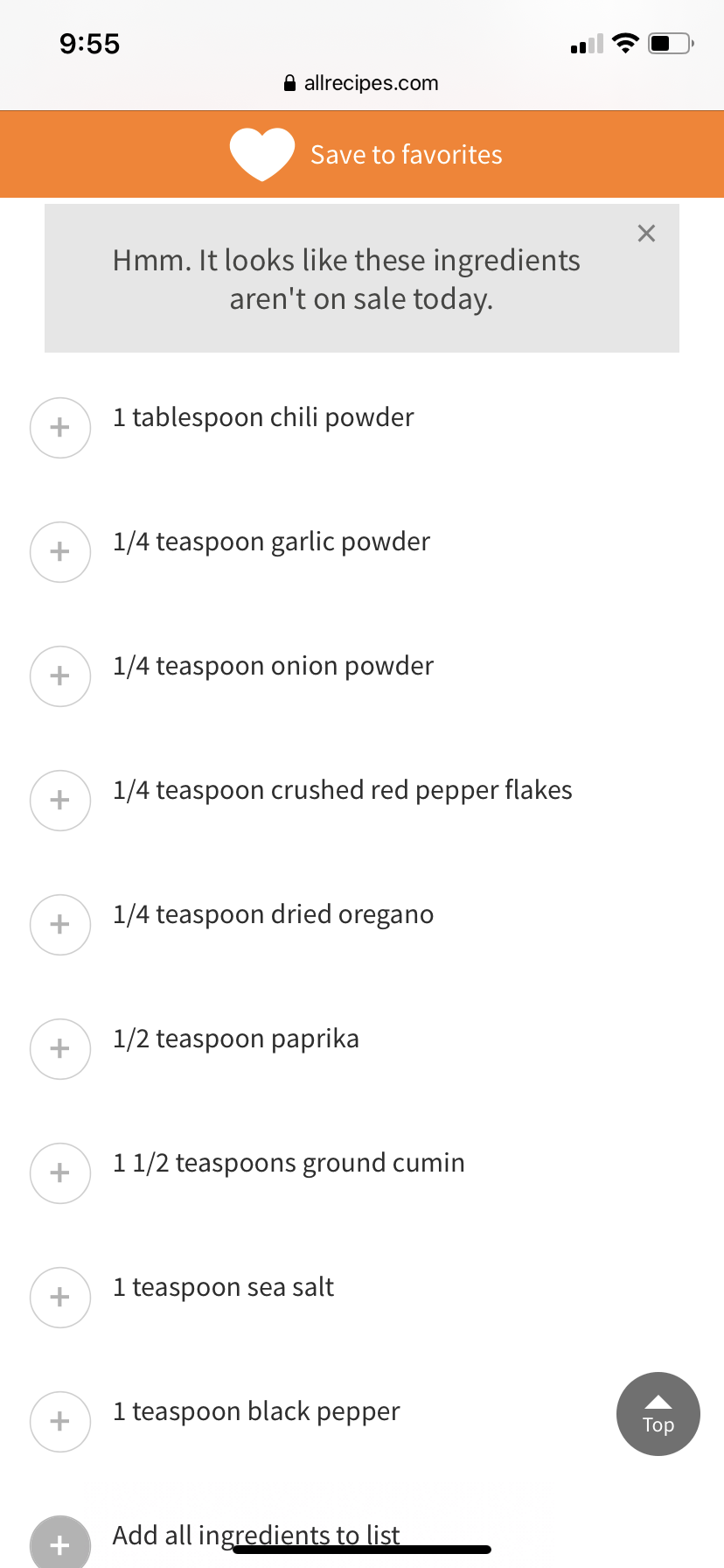The height and width of the screenshot is (1568, 724).
Task: Jump back to Top of page
Action: (x=658, y=1414)
